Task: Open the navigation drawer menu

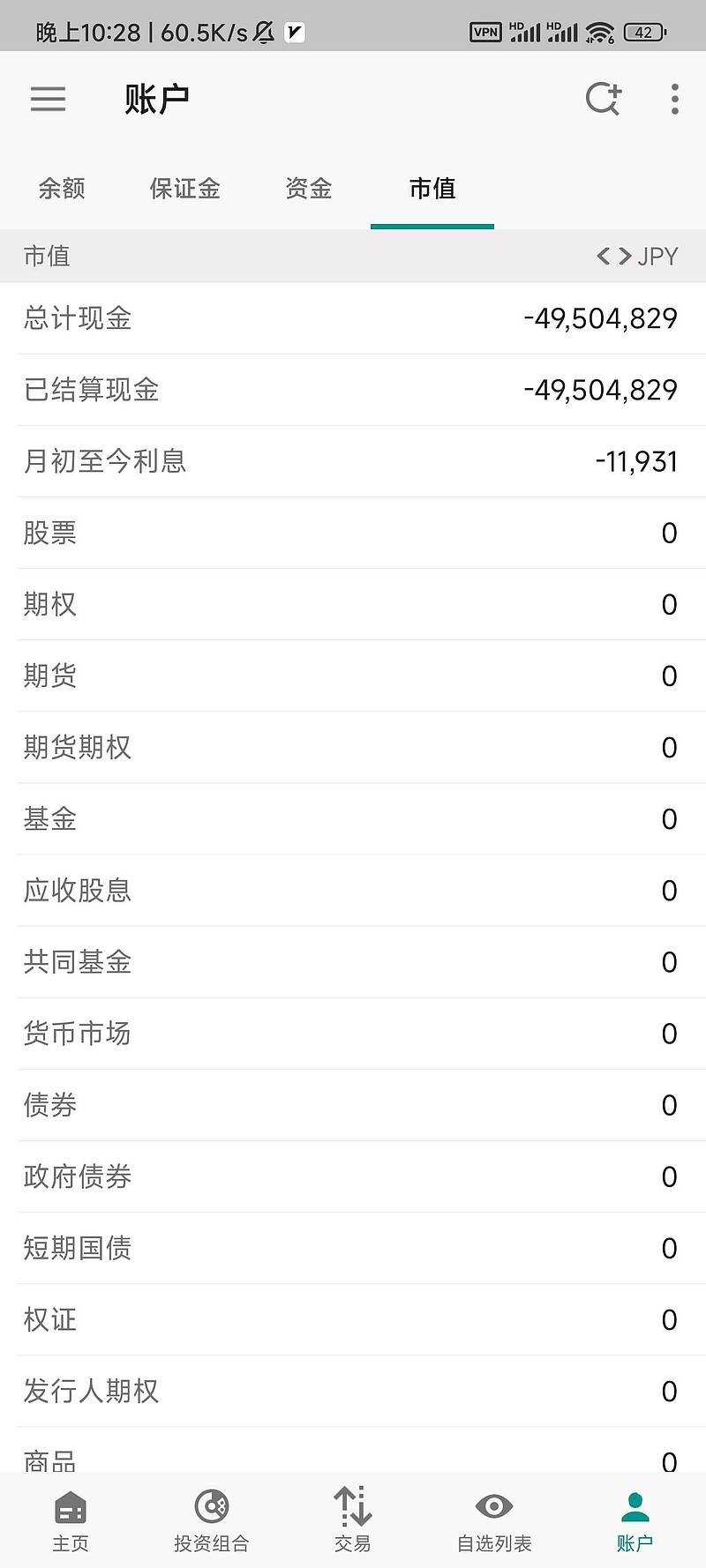Action: point(48,99)
